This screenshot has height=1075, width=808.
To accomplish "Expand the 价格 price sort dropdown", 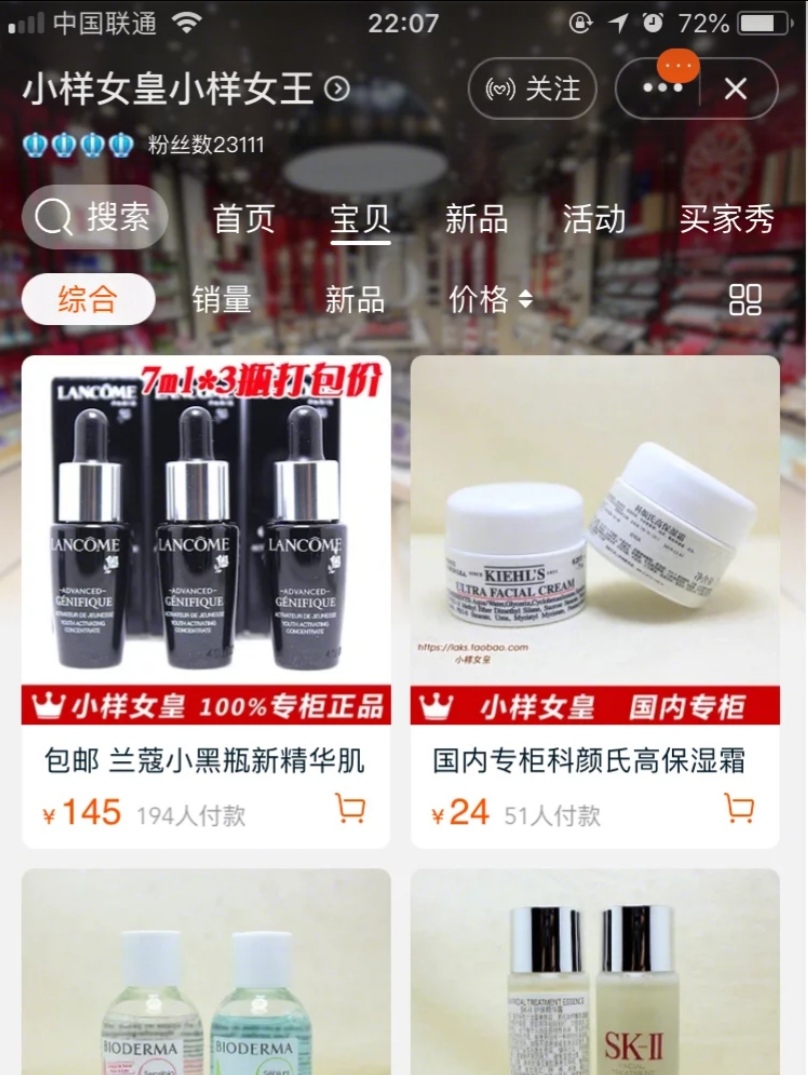I will pyautogui.click(x=490, y=297).
